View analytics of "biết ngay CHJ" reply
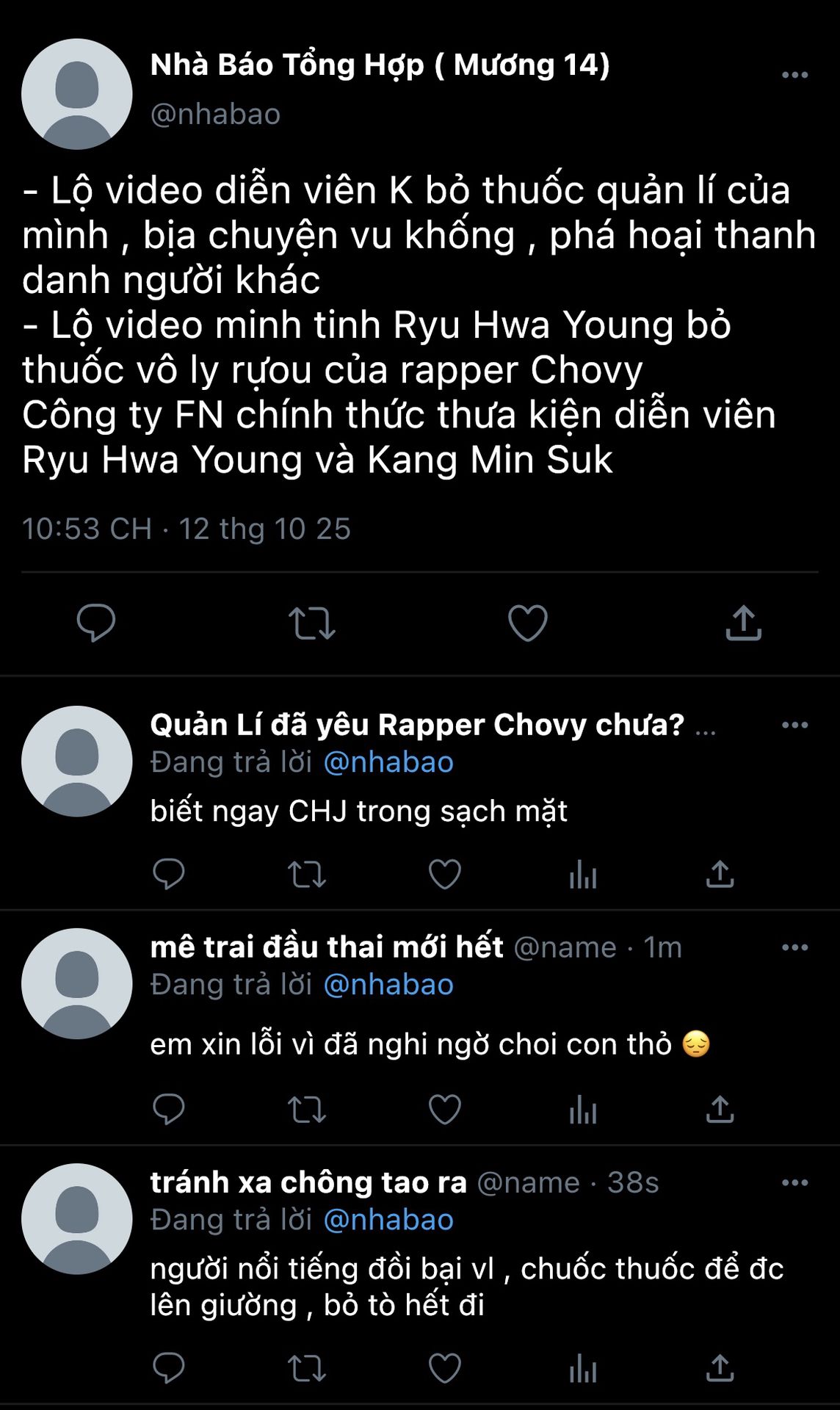The width and height of the screenshot is (840, 1410). click(x=583, y=874)
